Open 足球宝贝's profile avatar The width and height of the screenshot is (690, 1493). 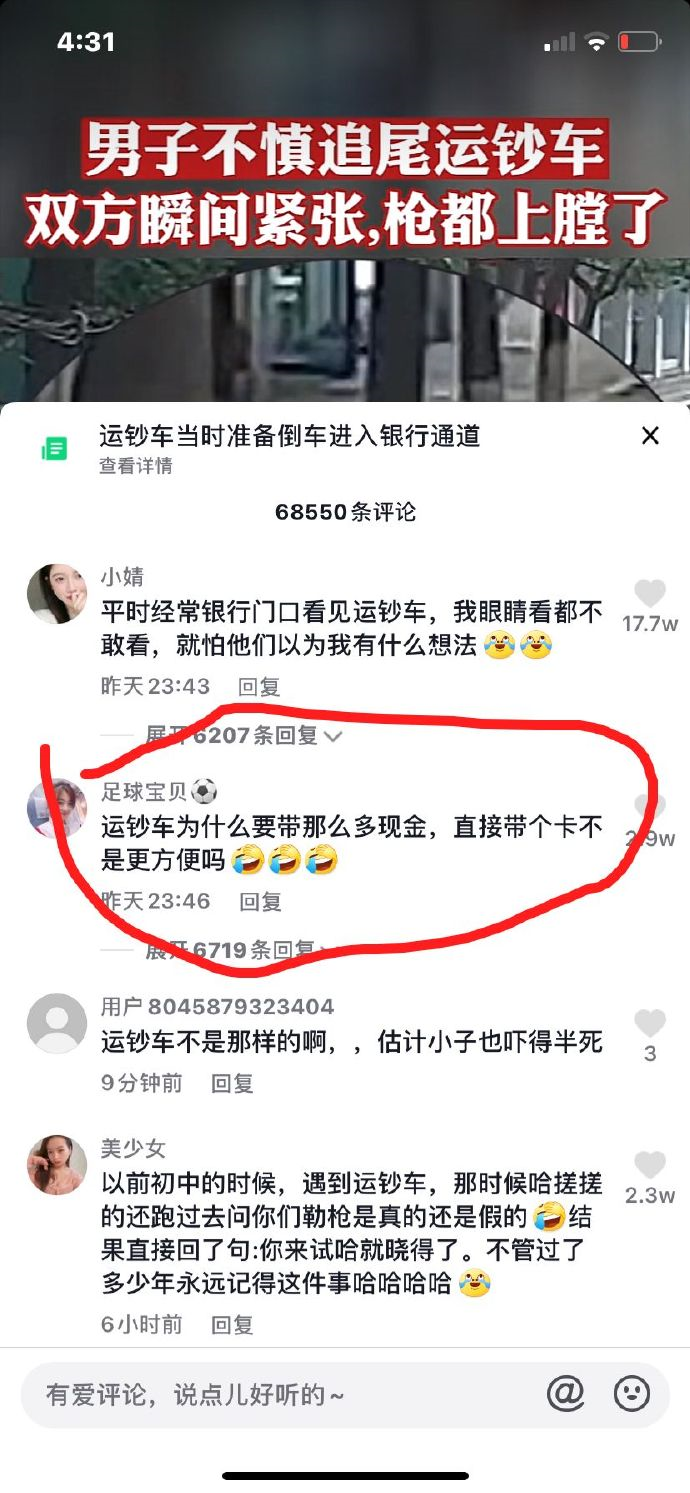(x=56, y=808)
